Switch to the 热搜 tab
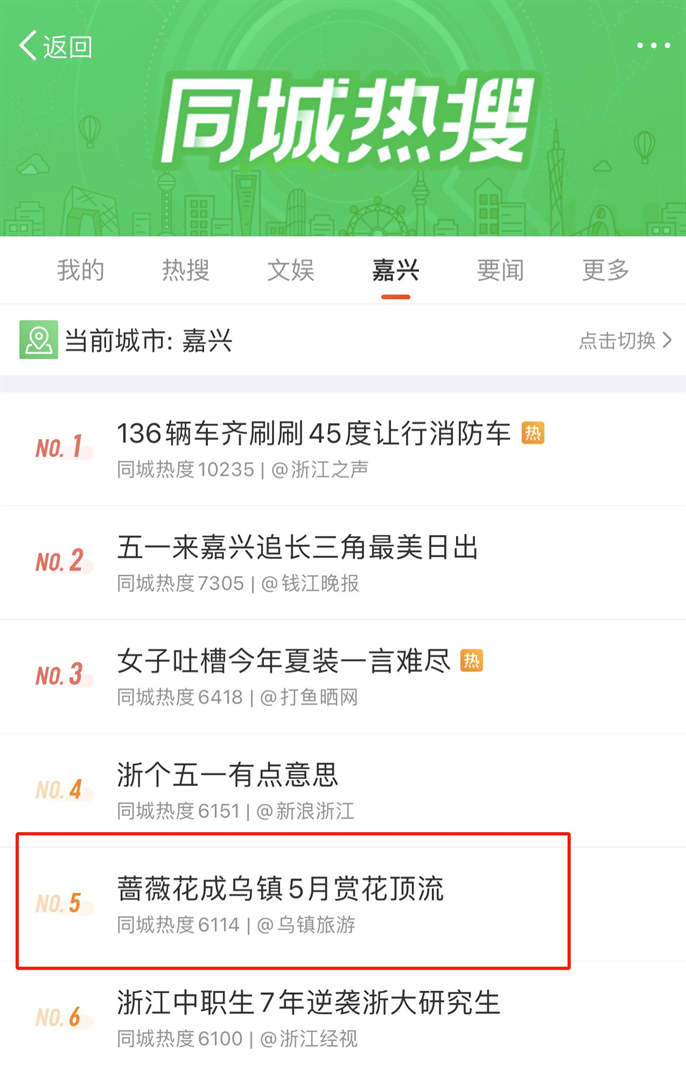Screen dimensions: 686x1069 pyautogui.click(x=185, y=269)
